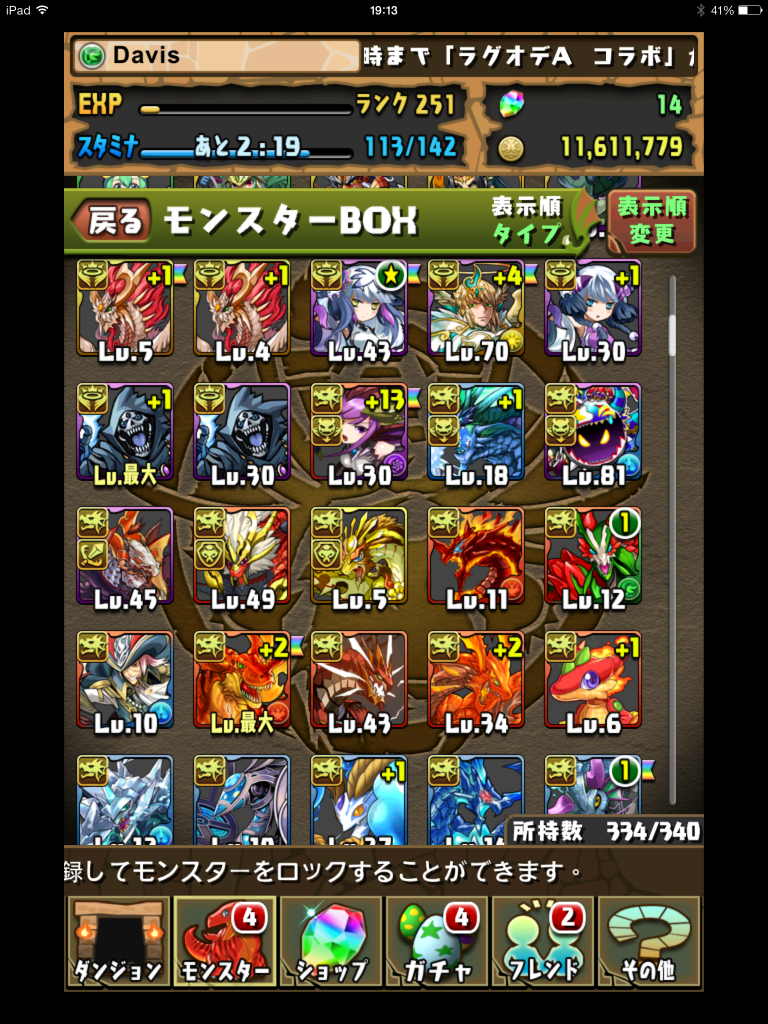The image size is (768, 1024).
Task: Choose the Lv.49 white-maned dragon
Action: coord(242,556)
